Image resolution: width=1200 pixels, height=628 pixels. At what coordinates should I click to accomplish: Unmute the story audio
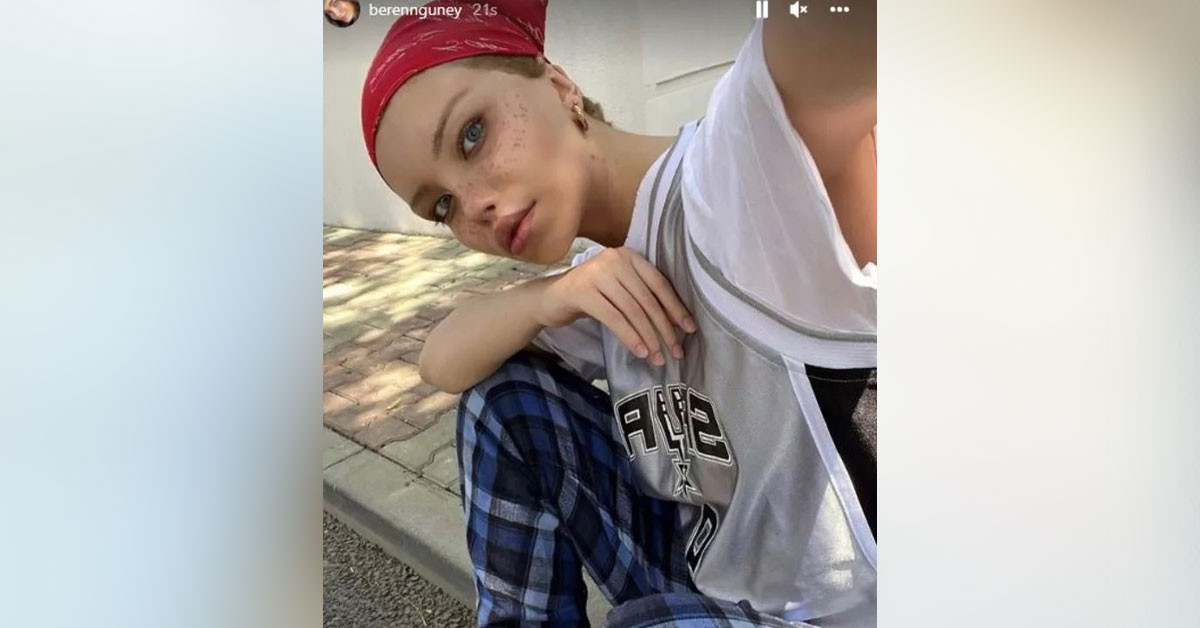point(798,10)
